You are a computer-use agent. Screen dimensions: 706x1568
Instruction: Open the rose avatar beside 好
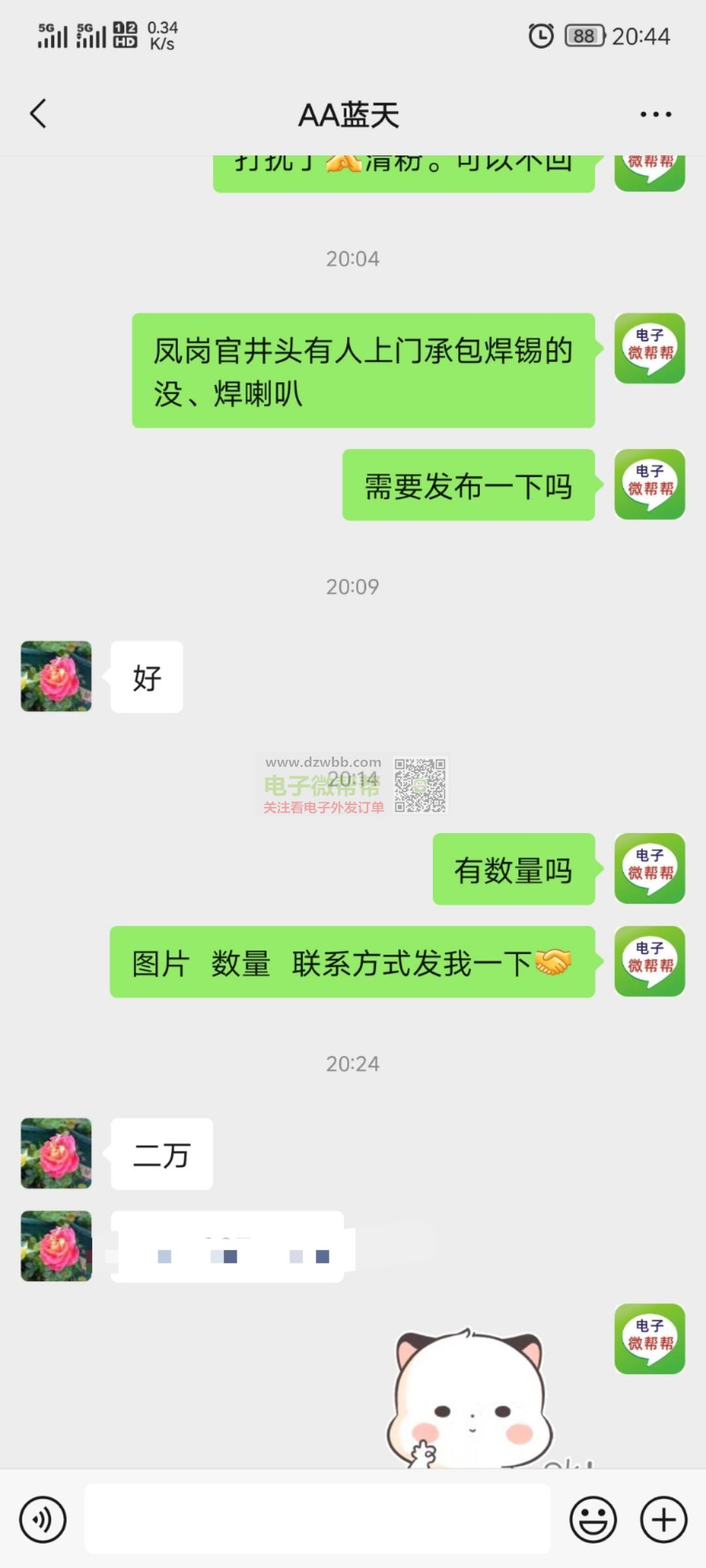[56, 676]
